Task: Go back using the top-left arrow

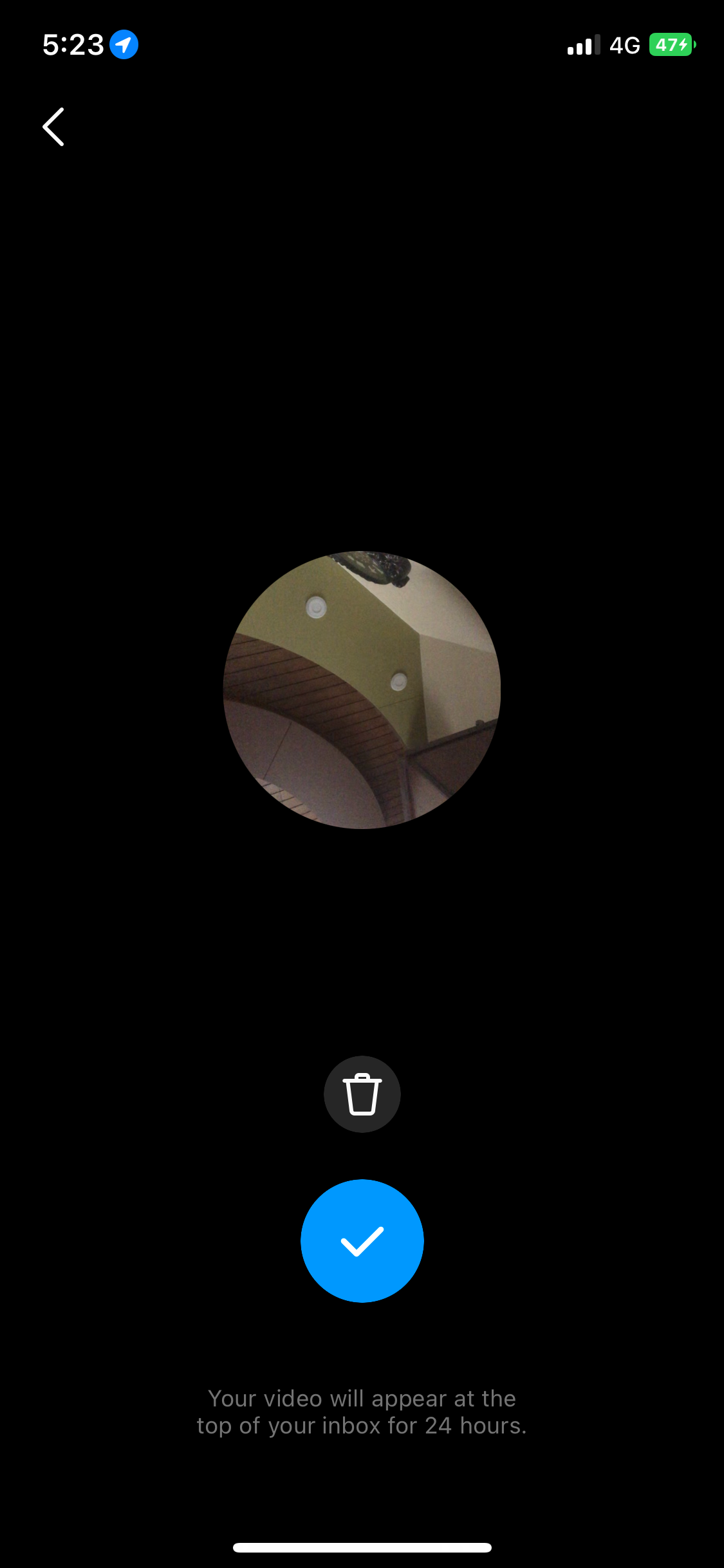Action: (53, 127)
